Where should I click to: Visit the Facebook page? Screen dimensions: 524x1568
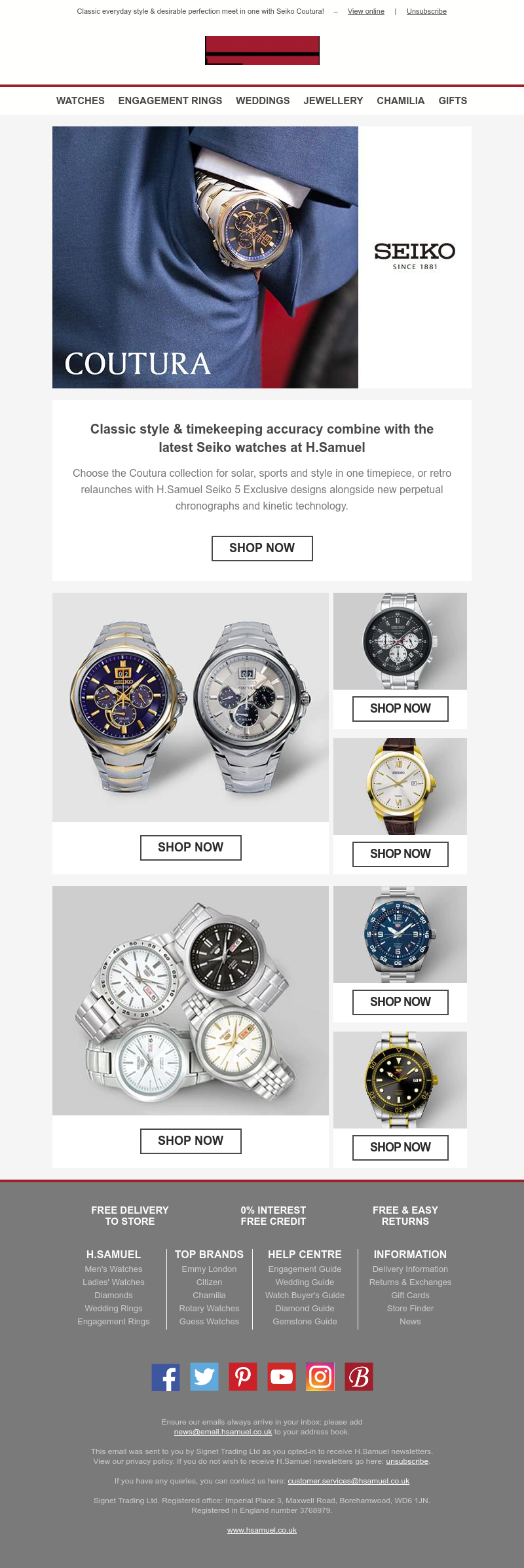point(166,1377)
